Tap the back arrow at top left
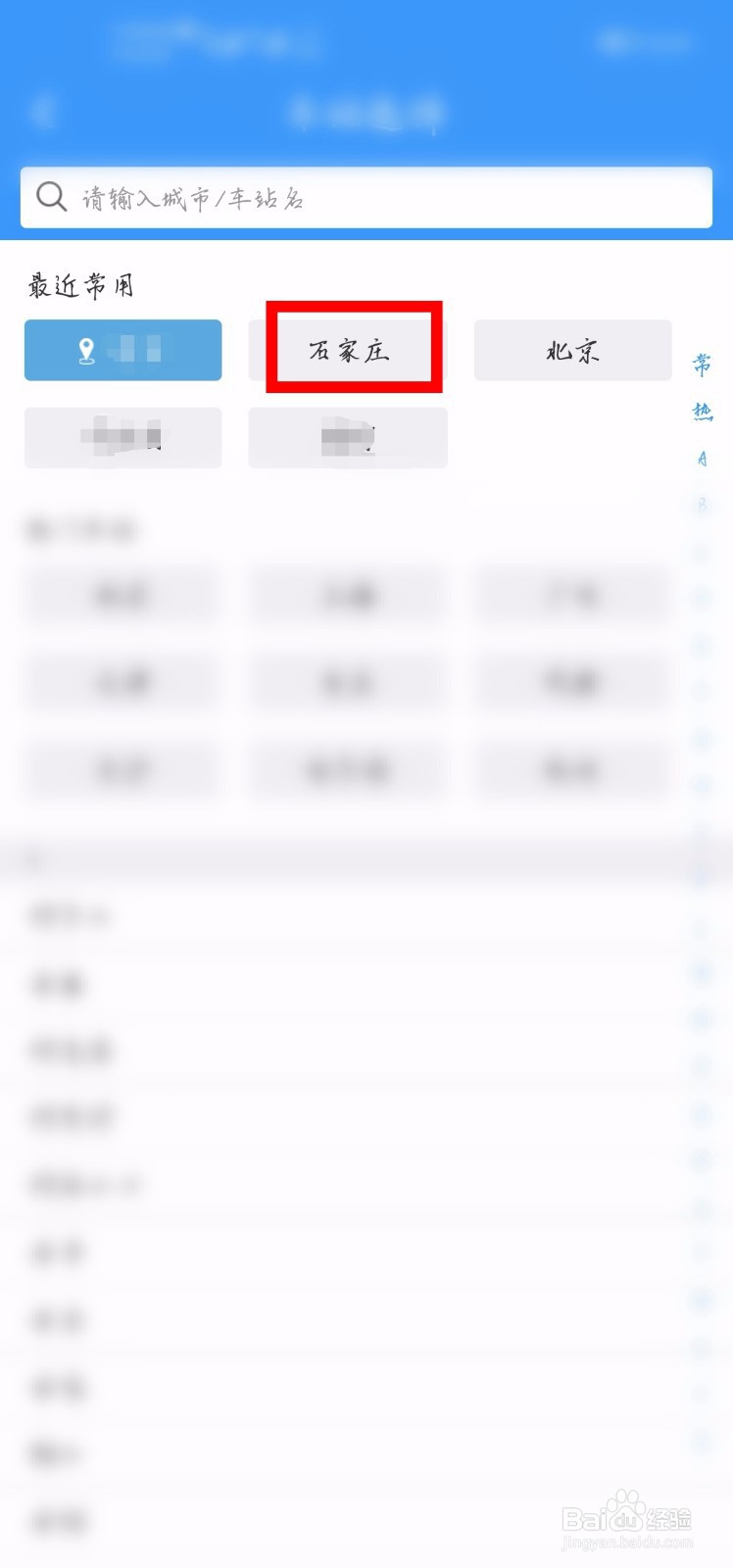Screen dimensions: 733x1568 [x=43, y=111]
